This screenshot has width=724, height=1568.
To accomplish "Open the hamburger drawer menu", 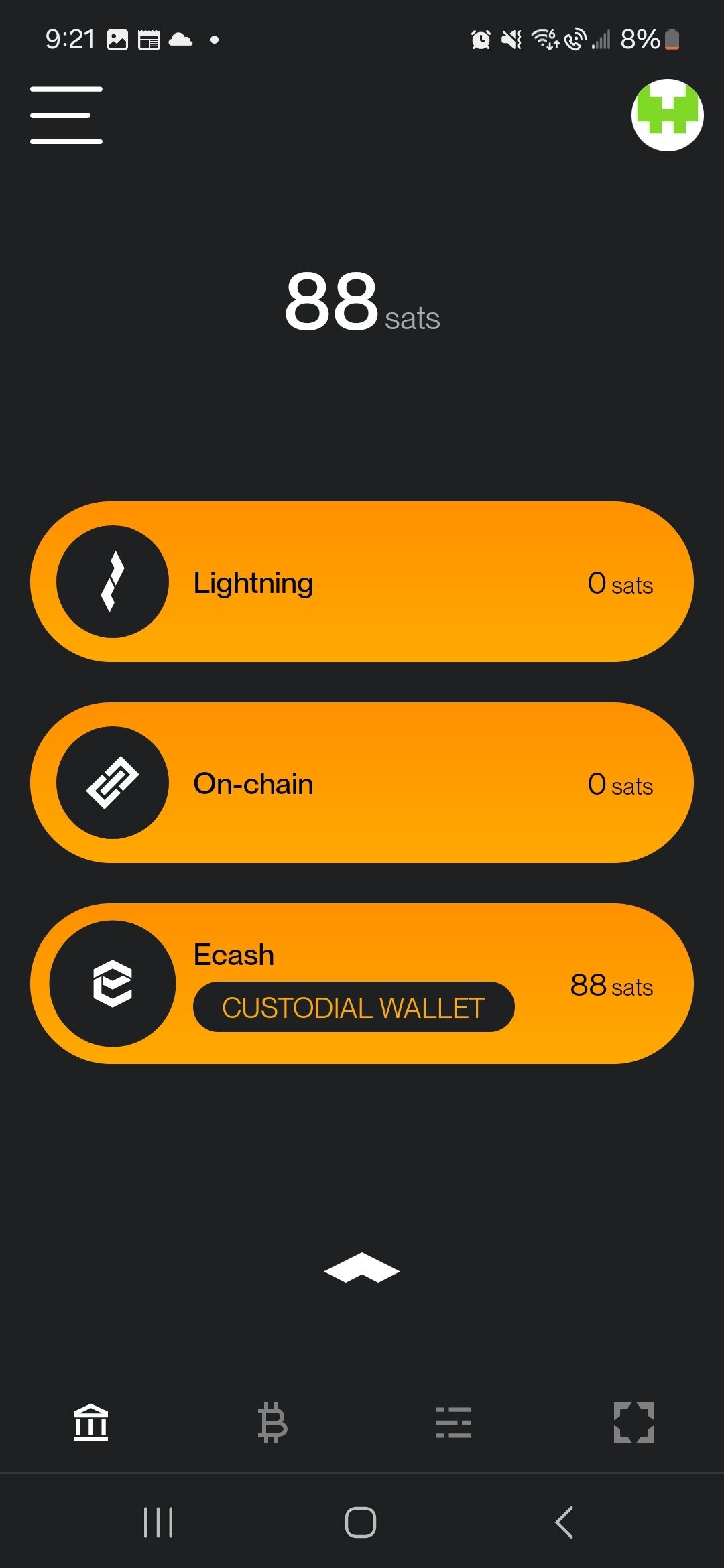I will coord(66,115).
